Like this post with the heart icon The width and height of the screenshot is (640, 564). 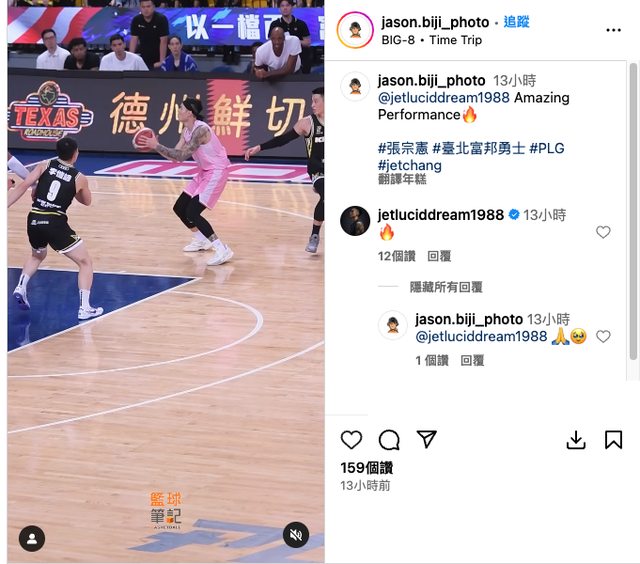[351, 440]
